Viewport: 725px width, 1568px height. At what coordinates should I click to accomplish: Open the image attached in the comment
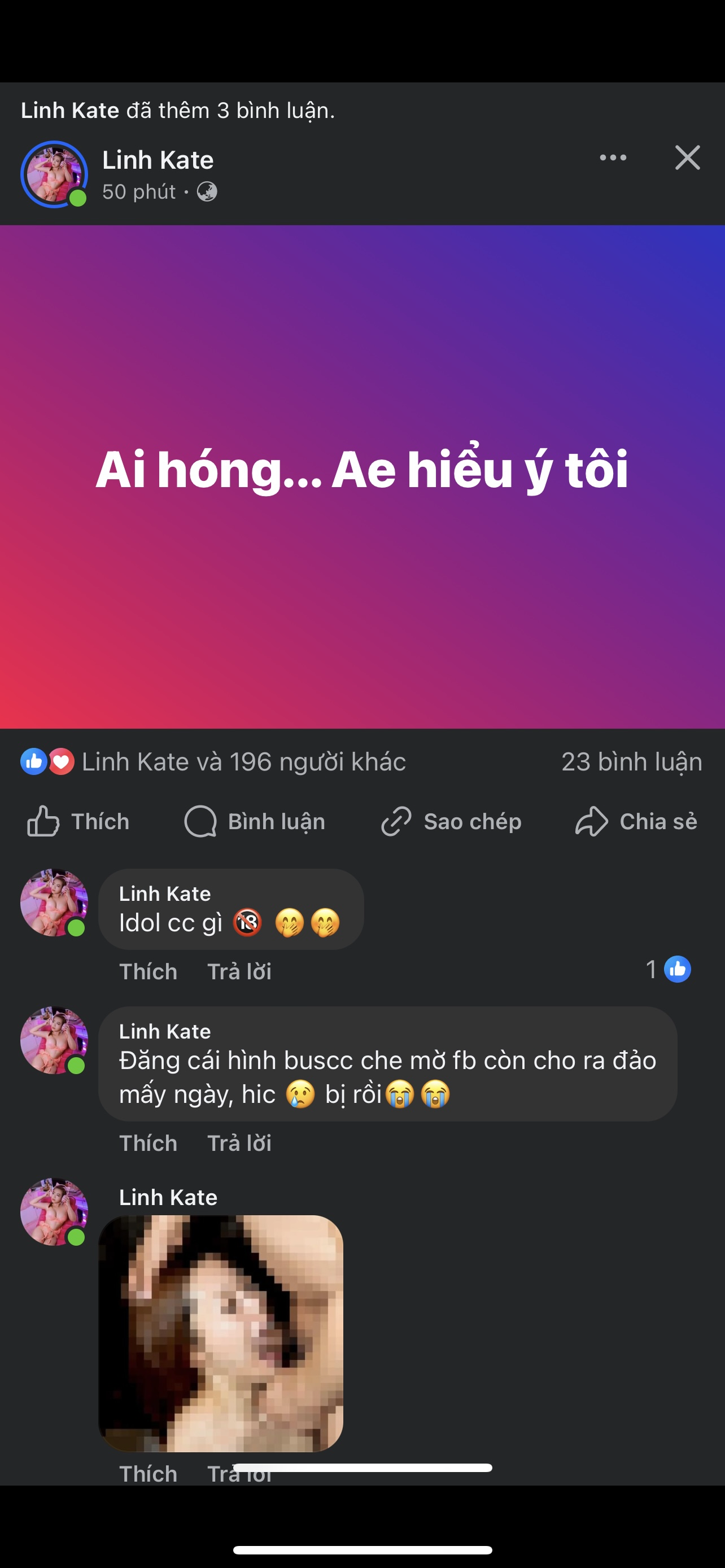(x=220, y=1333)
